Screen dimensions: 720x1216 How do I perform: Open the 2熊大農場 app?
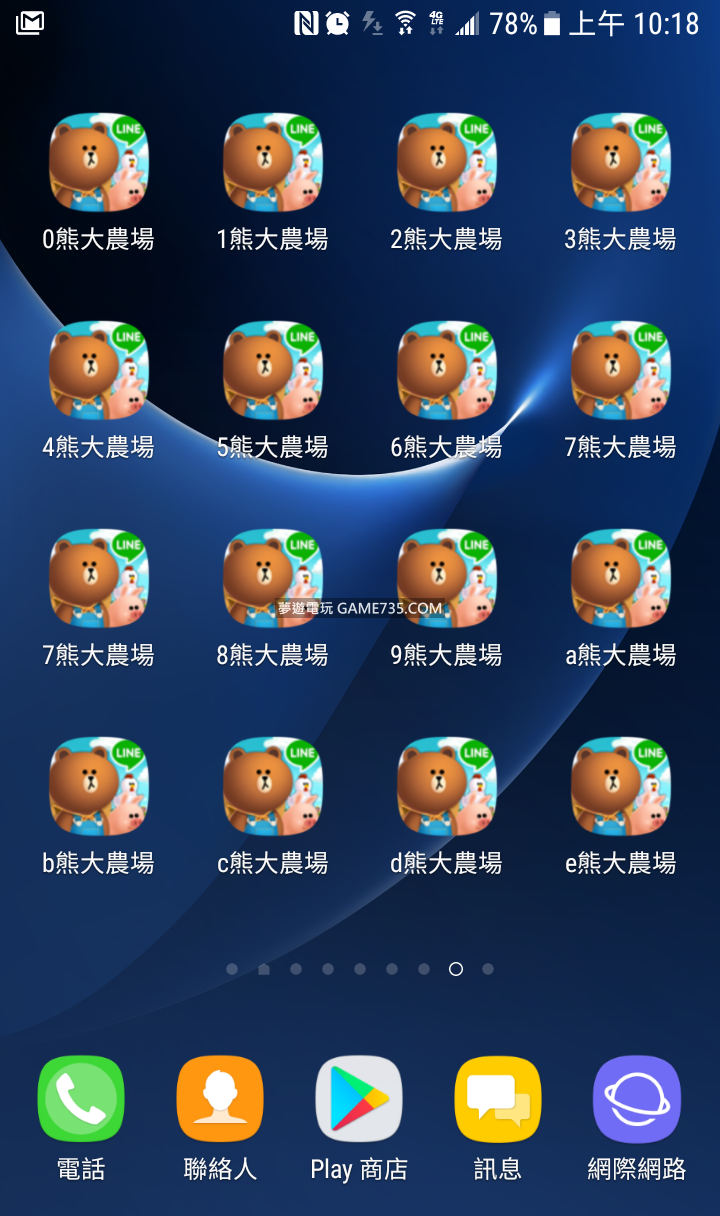[x=446, y=163]
